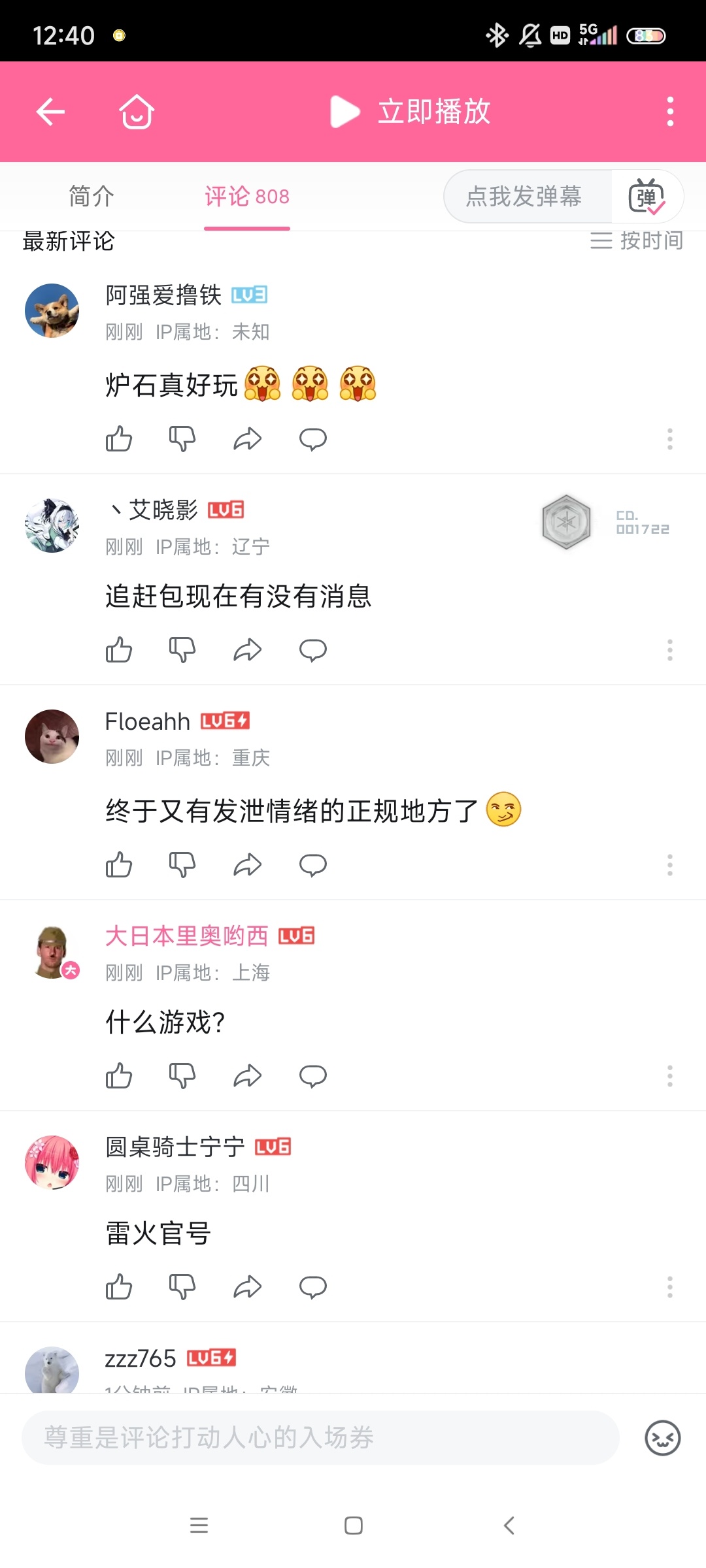
Task: Like 阿强爱撸铁's comment
Action: pos(119,439)
